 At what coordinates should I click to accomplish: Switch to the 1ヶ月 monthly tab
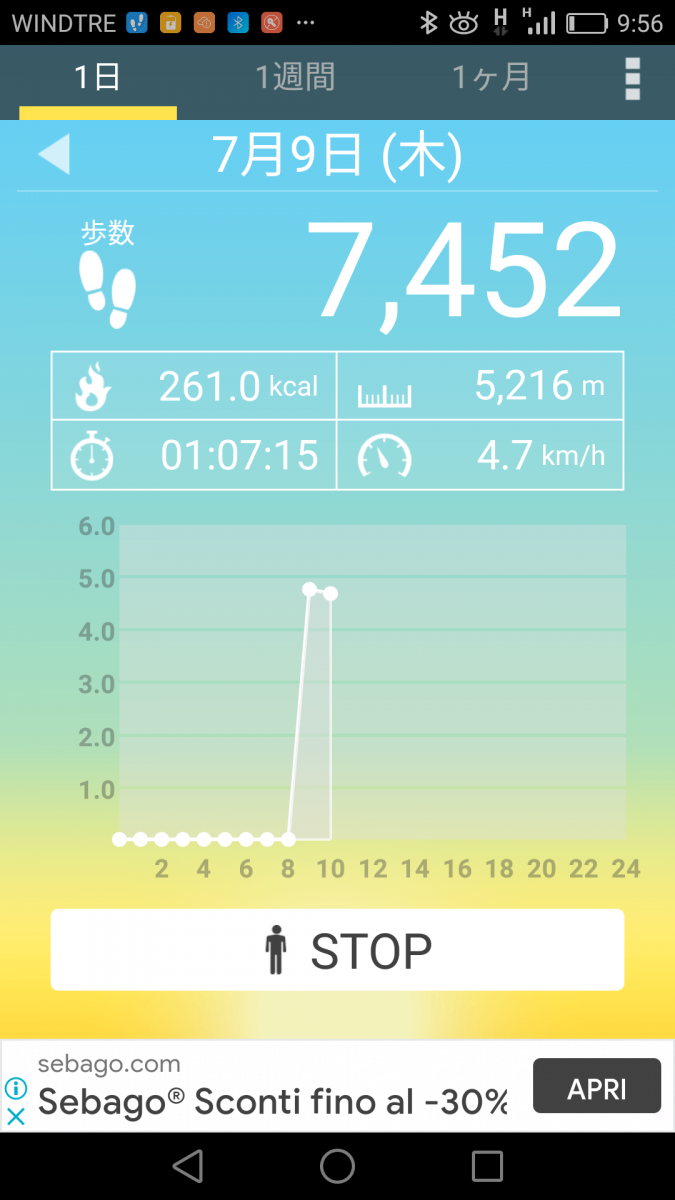coord(490,78)
